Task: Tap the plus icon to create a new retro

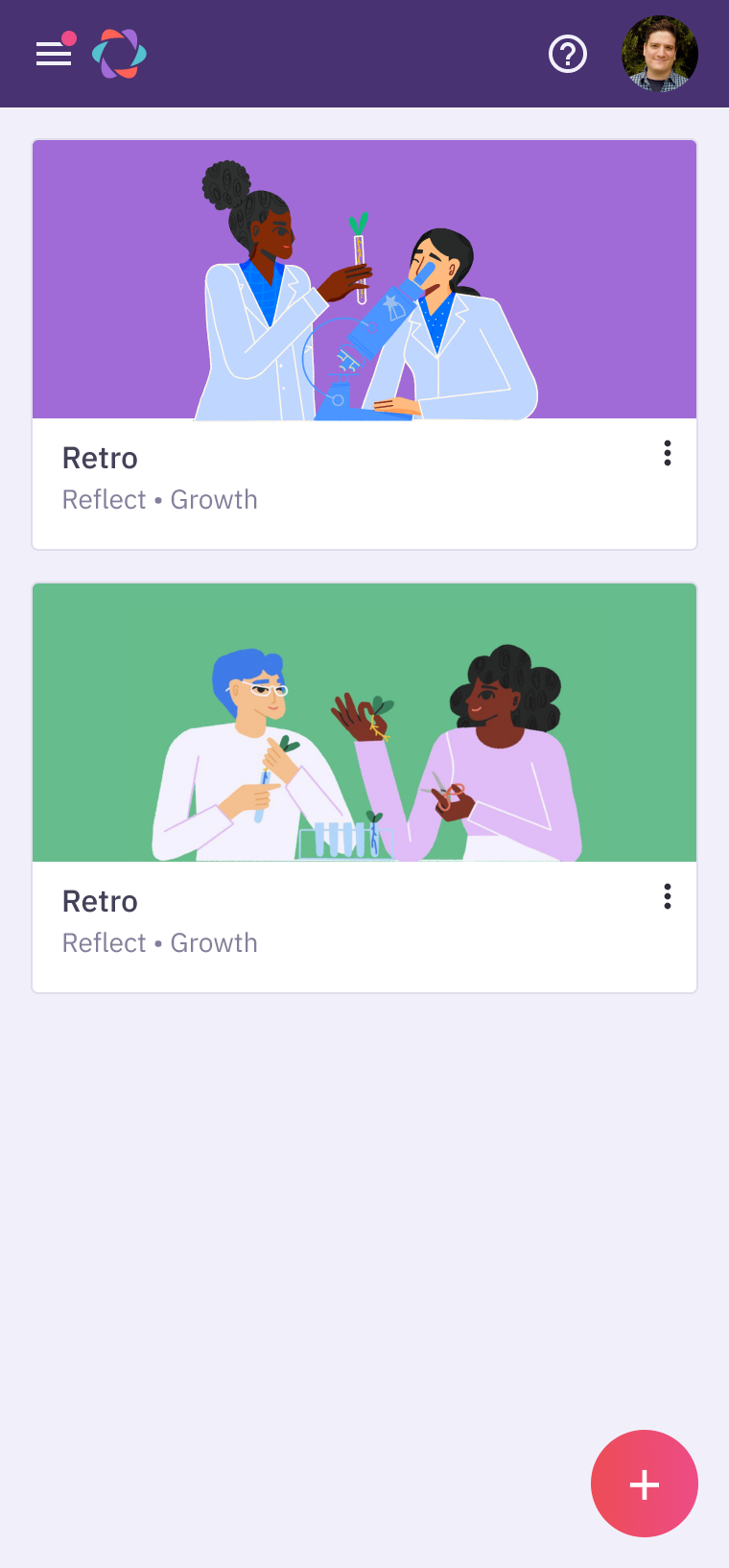Action: tap(644, 1484)
